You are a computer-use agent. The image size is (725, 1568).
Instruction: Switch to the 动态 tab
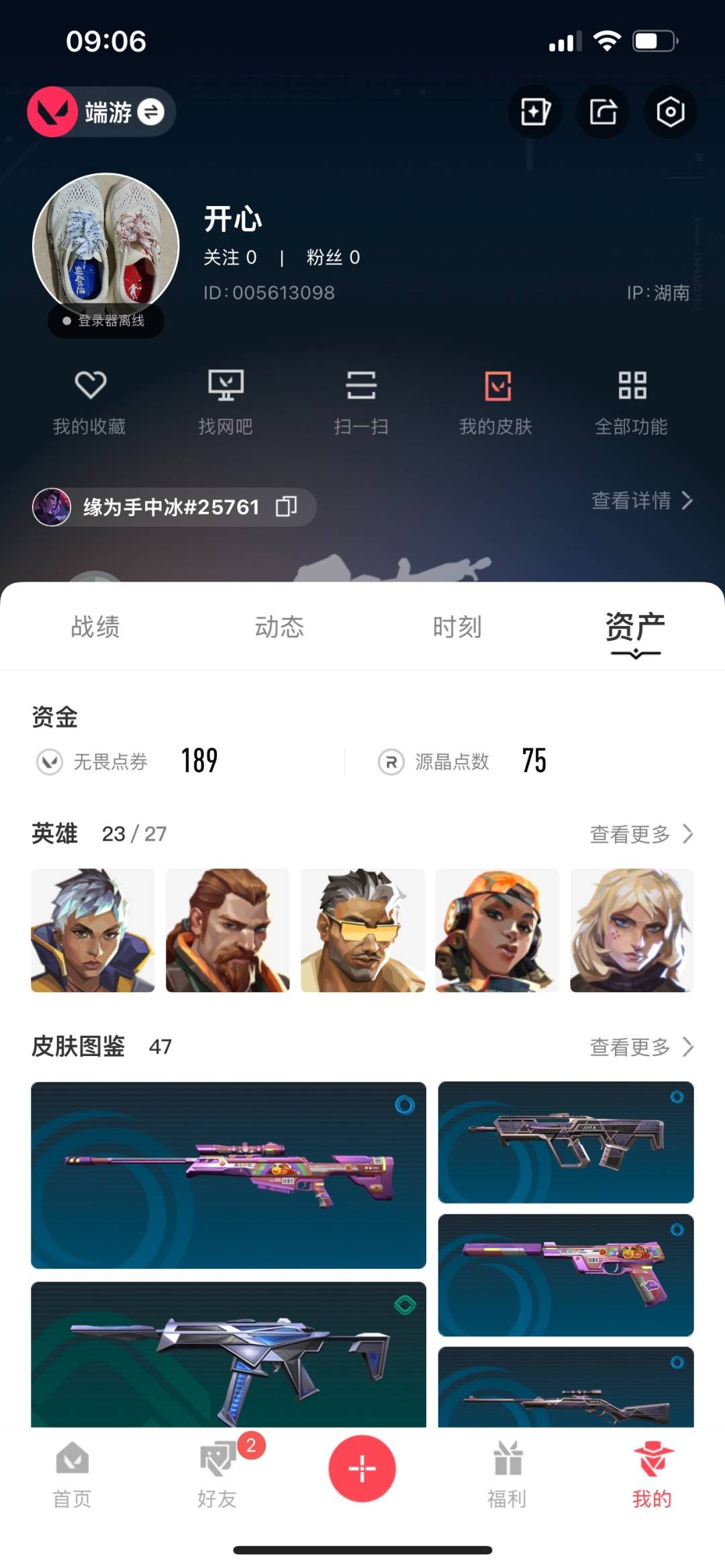[279, 627]
